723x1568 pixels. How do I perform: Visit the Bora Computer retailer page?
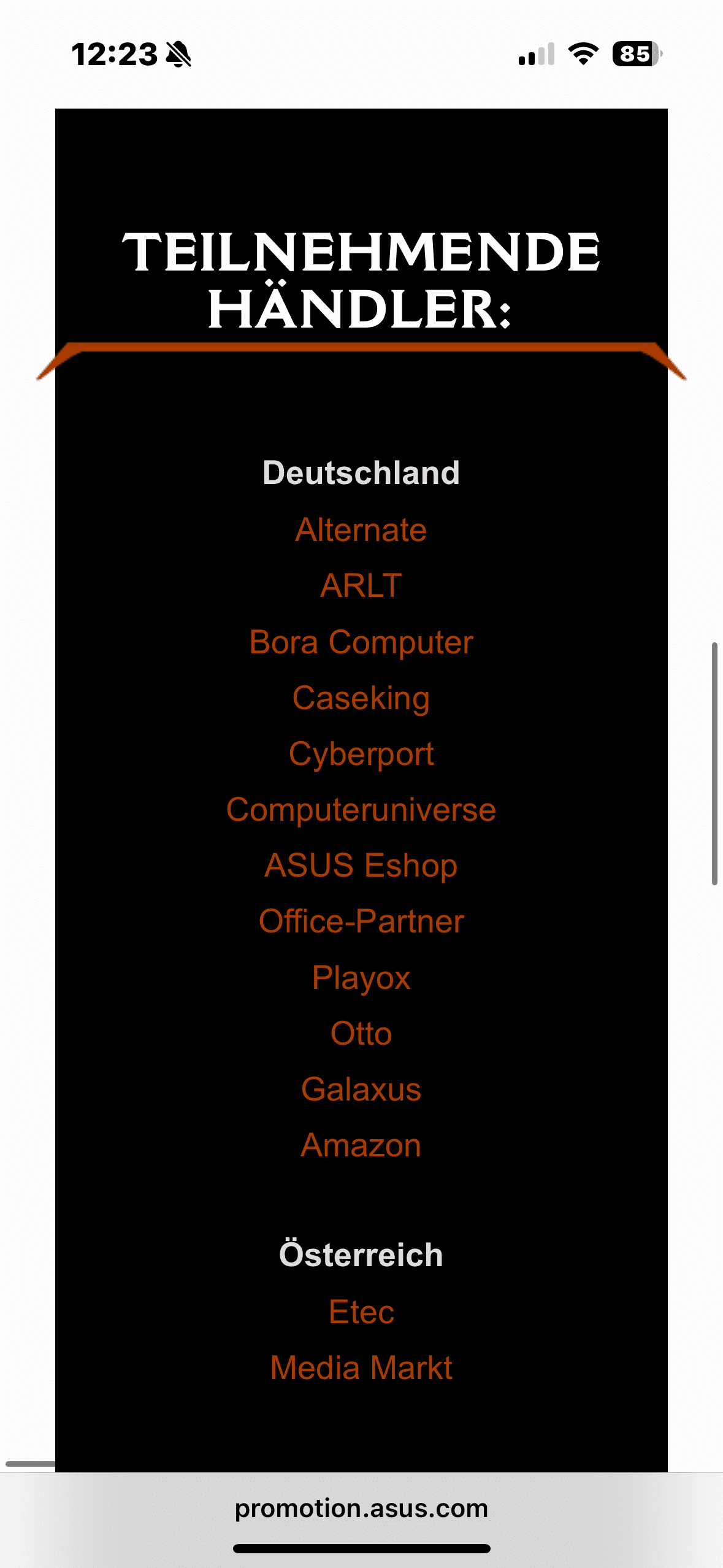coord(361,642)
